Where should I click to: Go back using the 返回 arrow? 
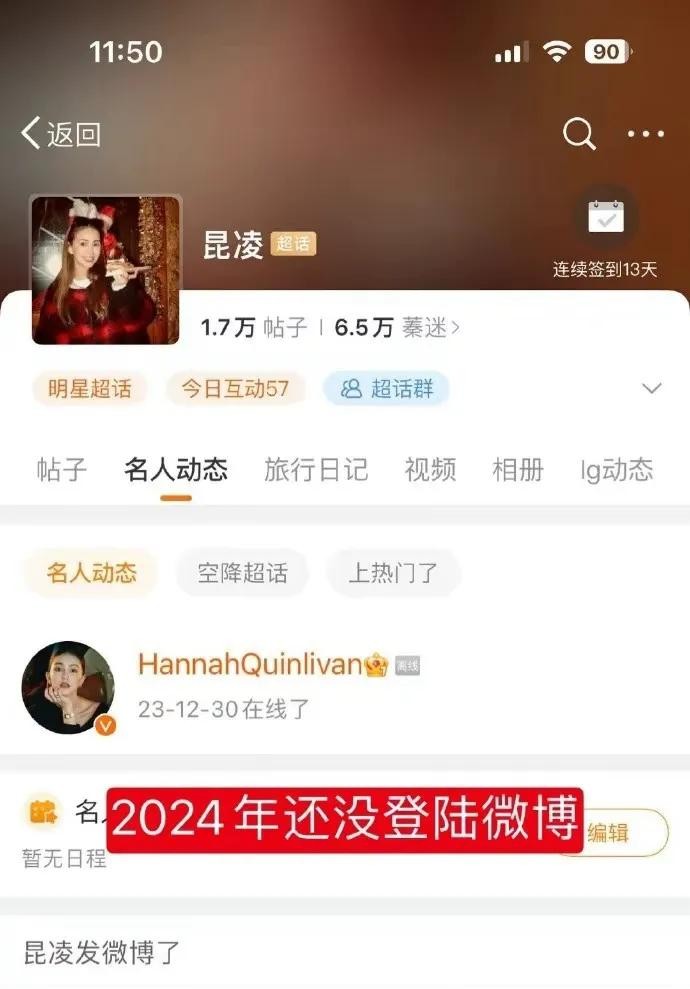point(60,133)
